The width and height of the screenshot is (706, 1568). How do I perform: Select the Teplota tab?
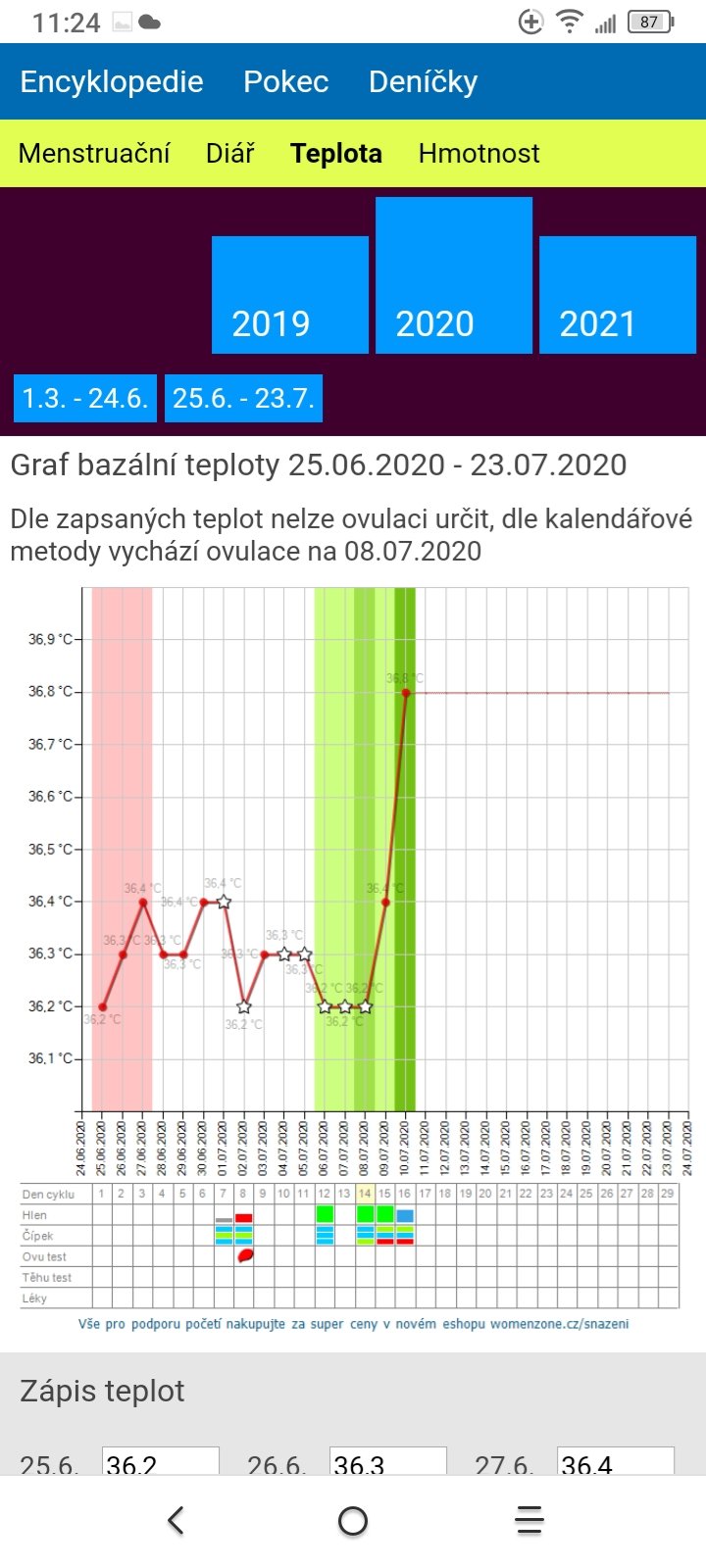point(336,153)
